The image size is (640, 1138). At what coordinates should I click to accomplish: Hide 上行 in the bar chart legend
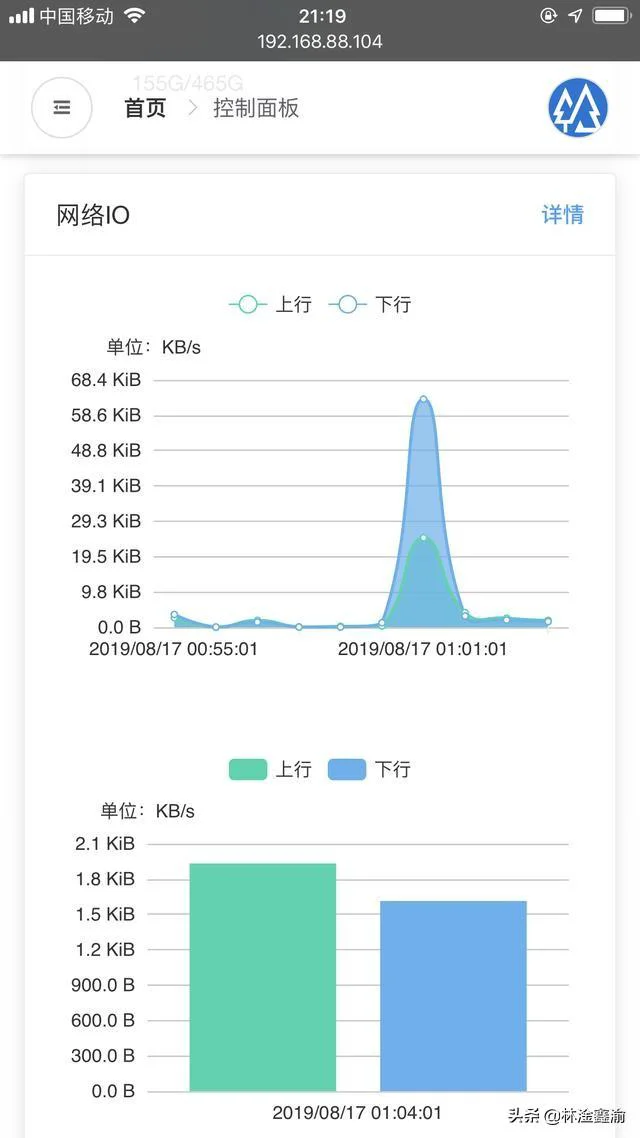pos(270,769)
